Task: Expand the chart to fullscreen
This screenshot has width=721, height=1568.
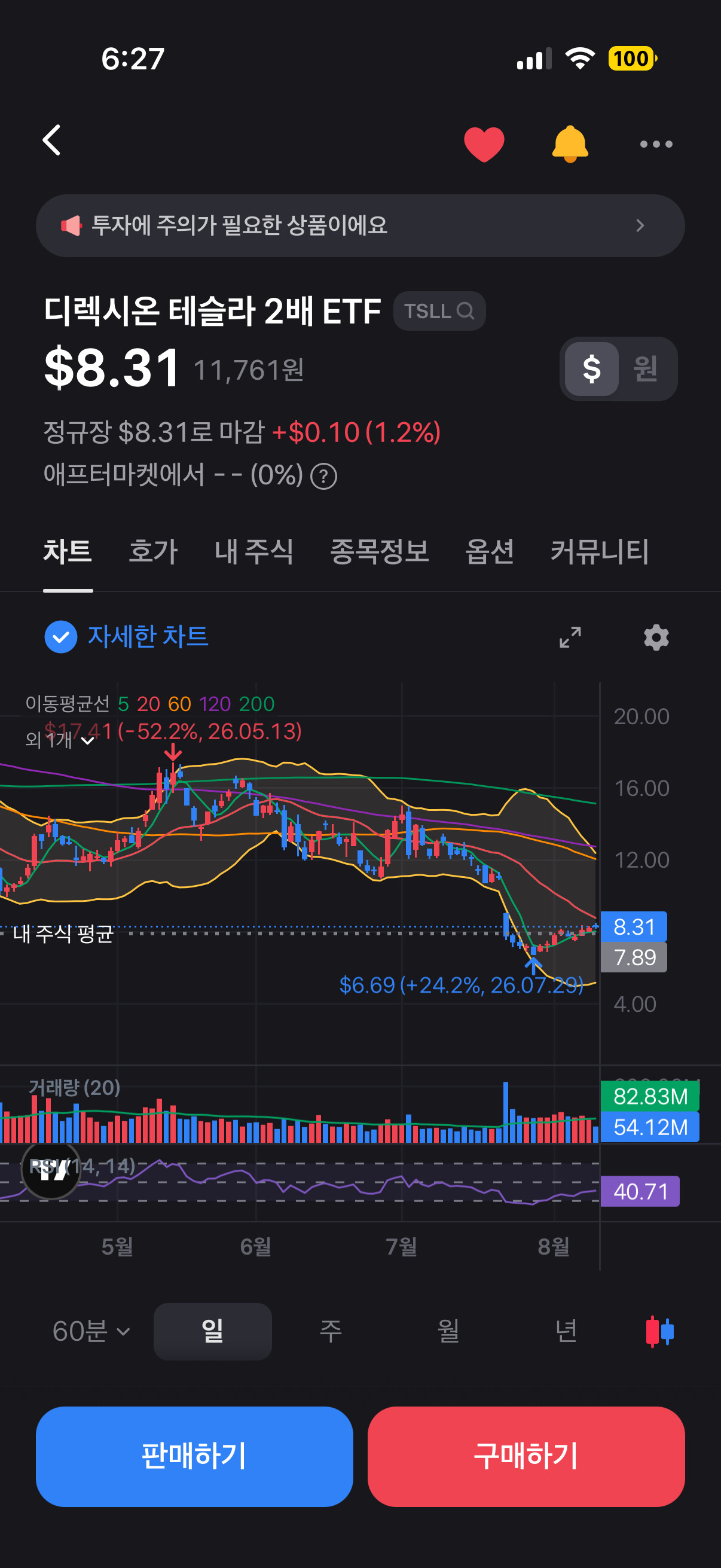Action: pyautogui.click(x=570, y=637)
